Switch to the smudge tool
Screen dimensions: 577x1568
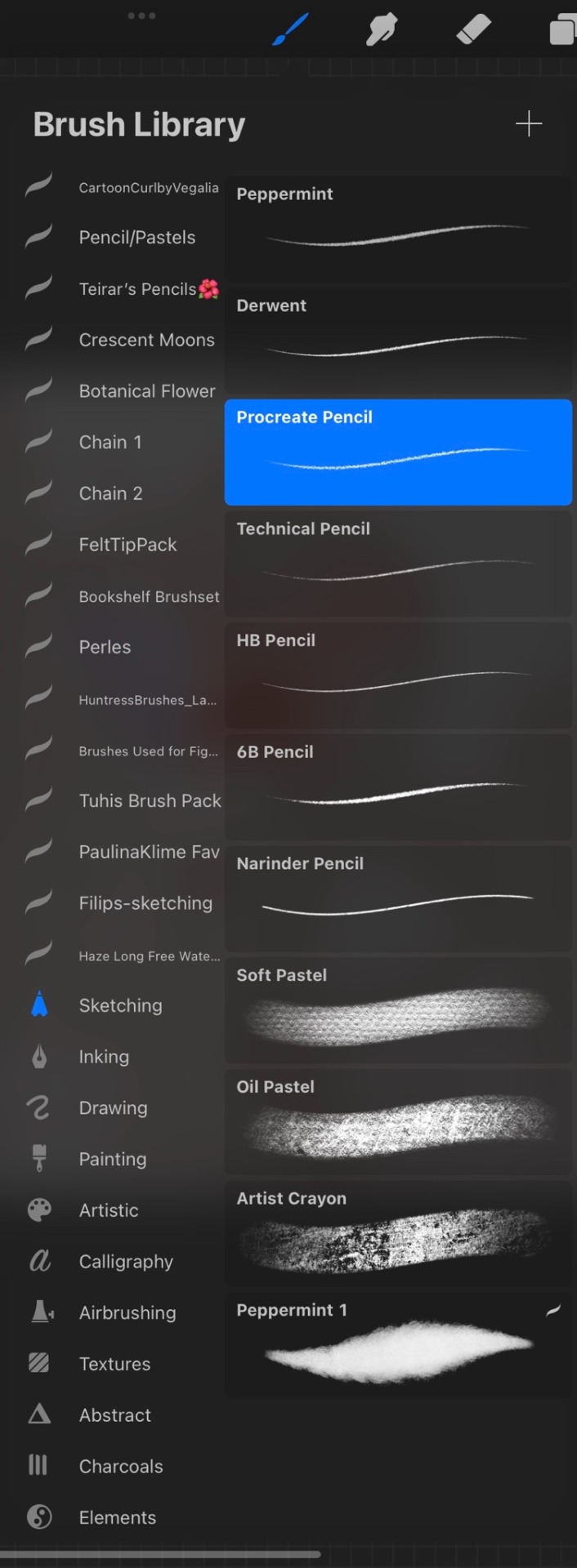tap(381, 30)
